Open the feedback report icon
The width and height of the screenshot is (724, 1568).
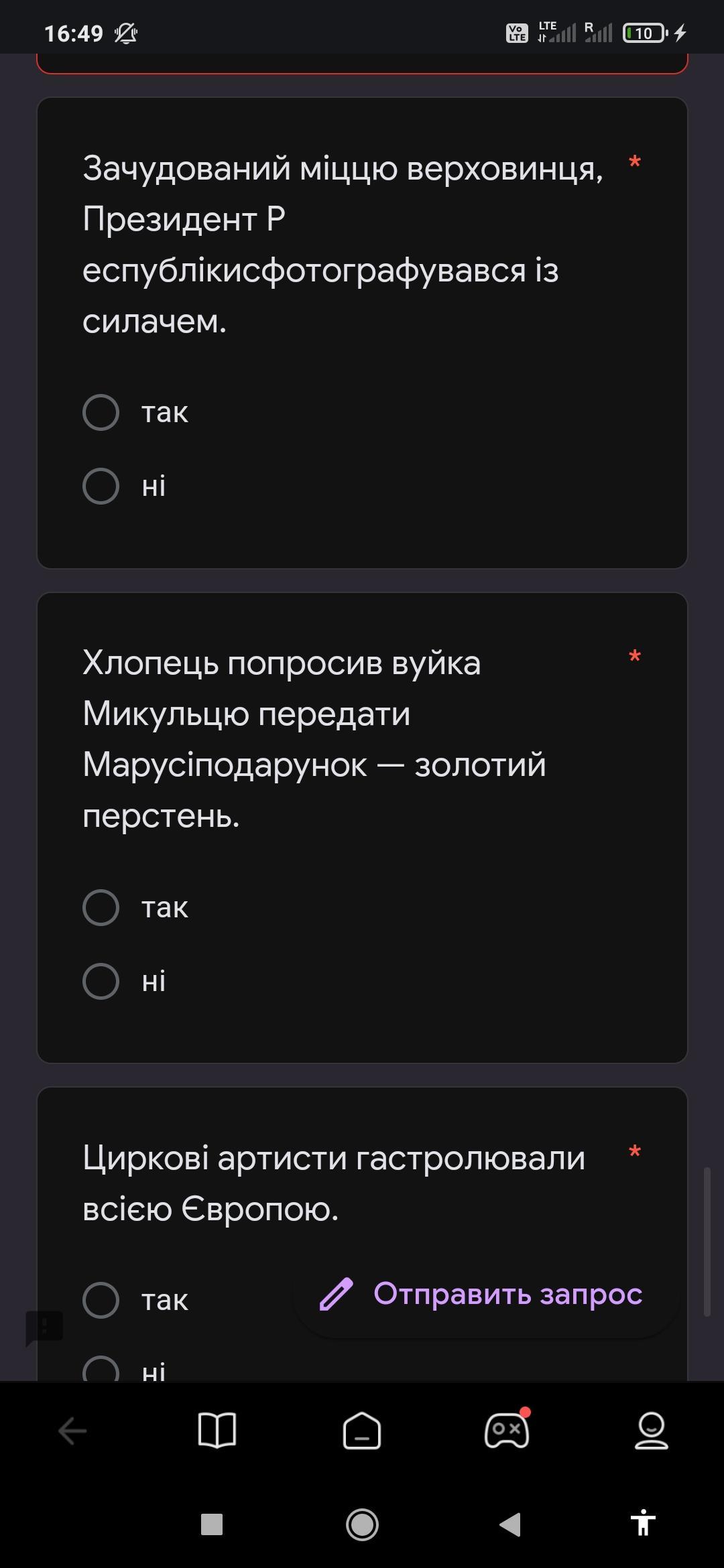coord(44,1327)
